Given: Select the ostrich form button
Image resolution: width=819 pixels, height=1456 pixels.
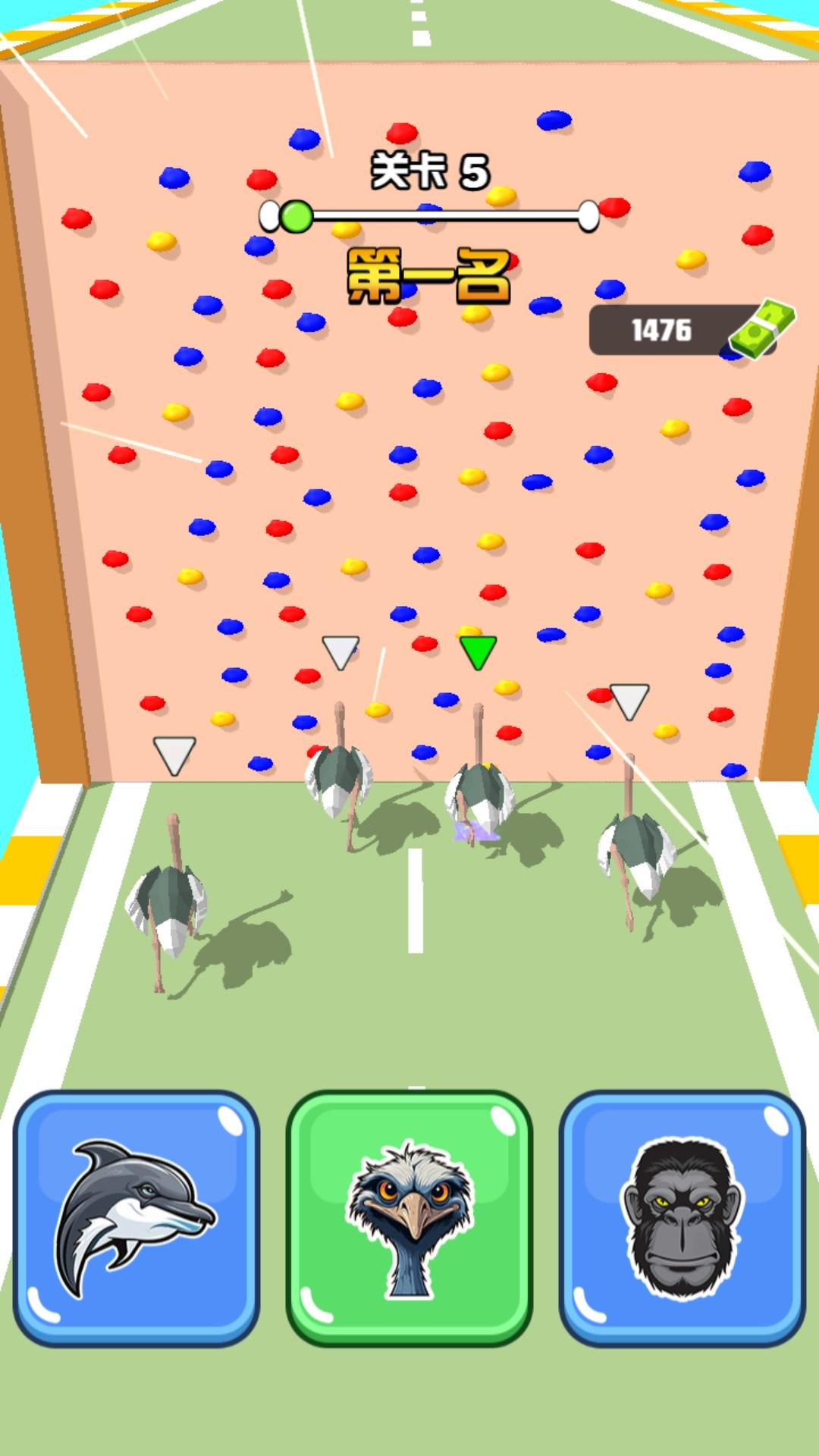Looking at the screenshot, I should [x=409, y=1218].
